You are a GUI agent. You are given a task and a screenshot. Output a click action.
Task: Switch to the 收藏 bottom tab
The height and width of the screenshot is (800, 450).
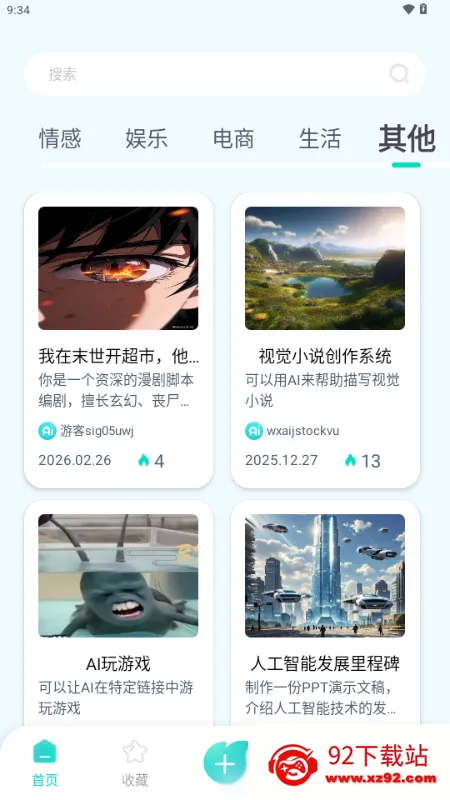click(x=135, y=763)
